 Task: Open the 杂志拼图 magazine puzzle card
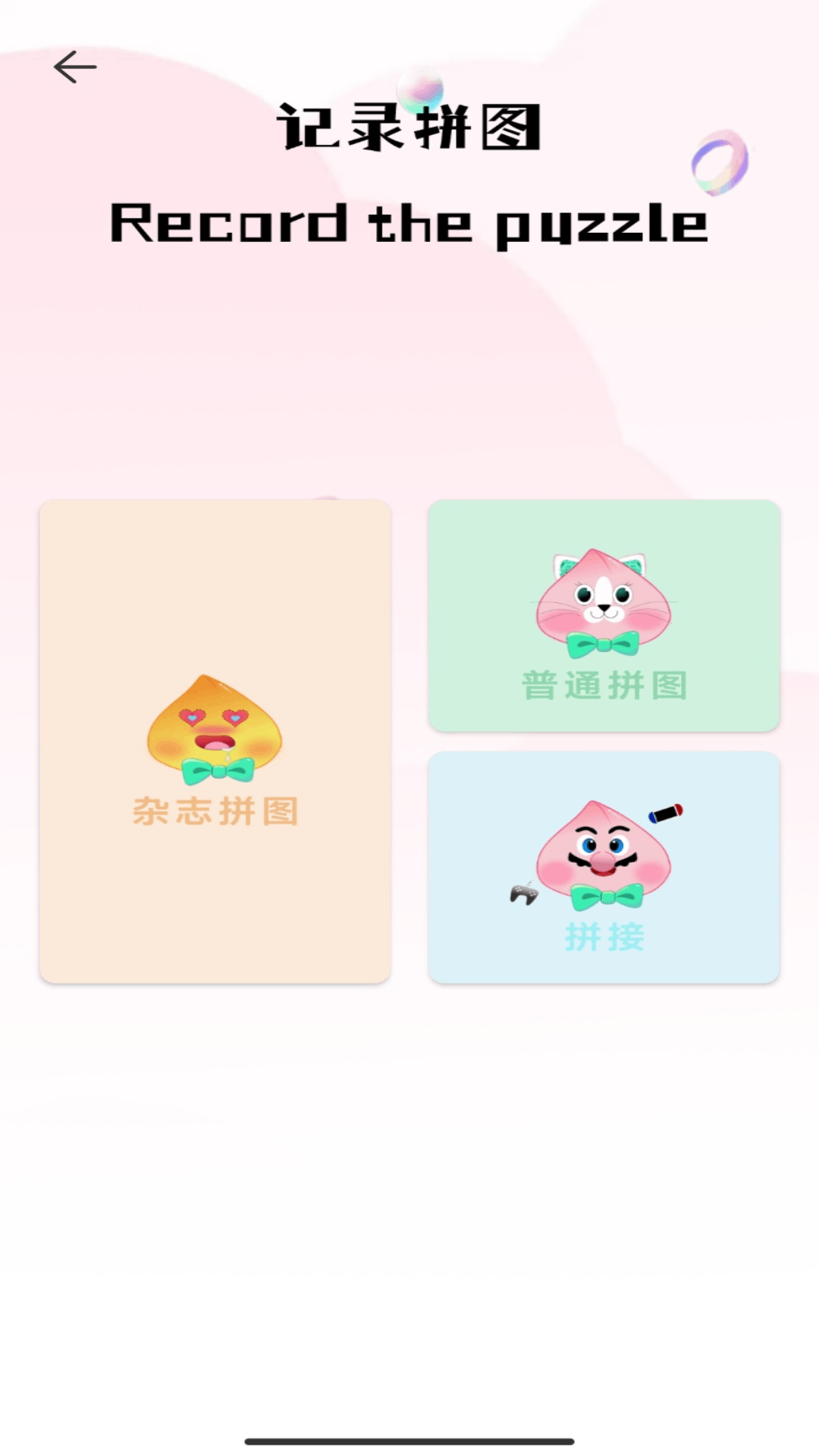215,742
